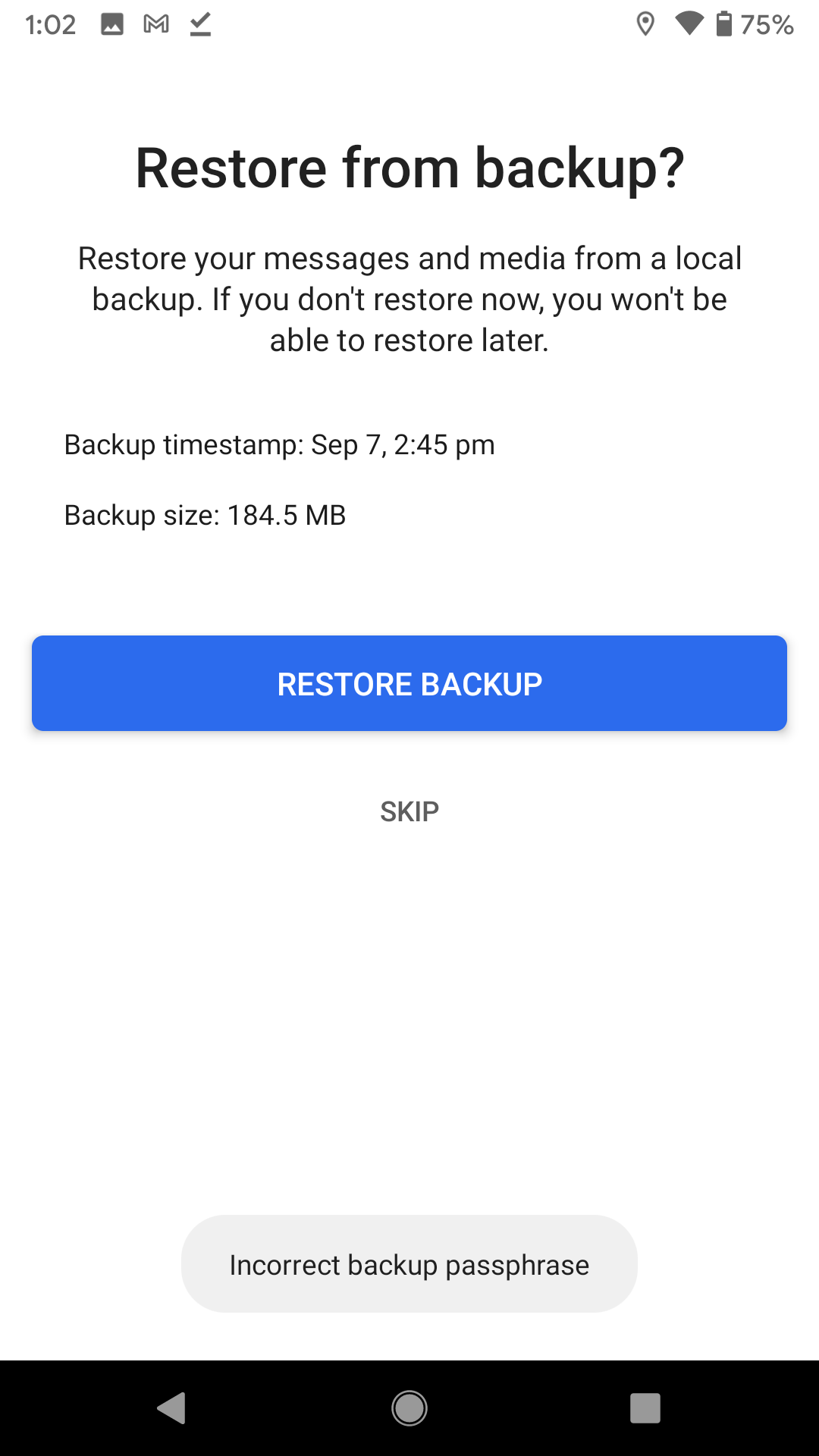Image resolution: width=819 pixels, height=1456 pixels.
Task: Open recent apps from the navigation bar
Action: click(x=645, y=1408)
